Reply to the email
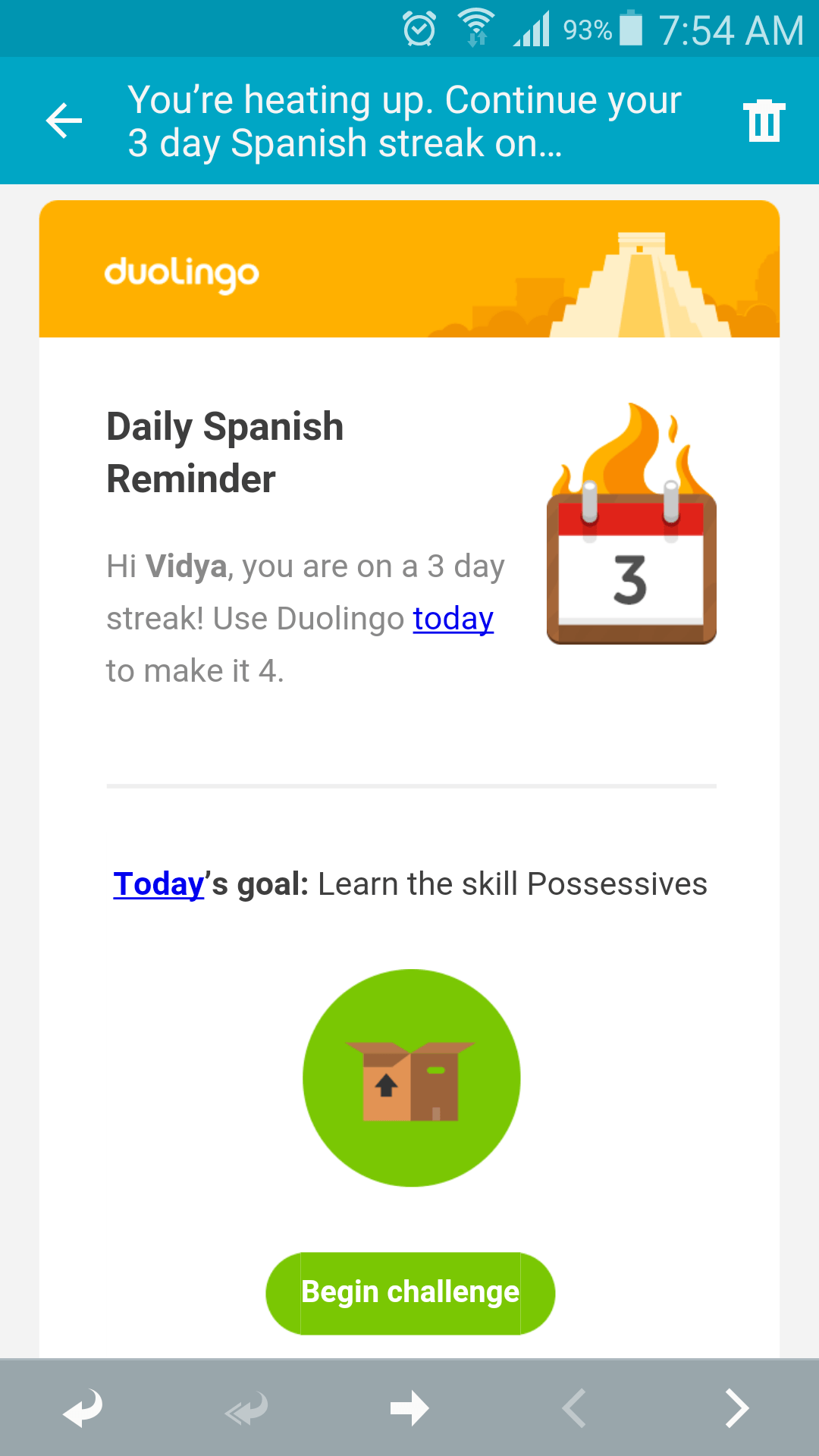The image size is (819, 1456). pyautogui.click(x=82, y=1408)
